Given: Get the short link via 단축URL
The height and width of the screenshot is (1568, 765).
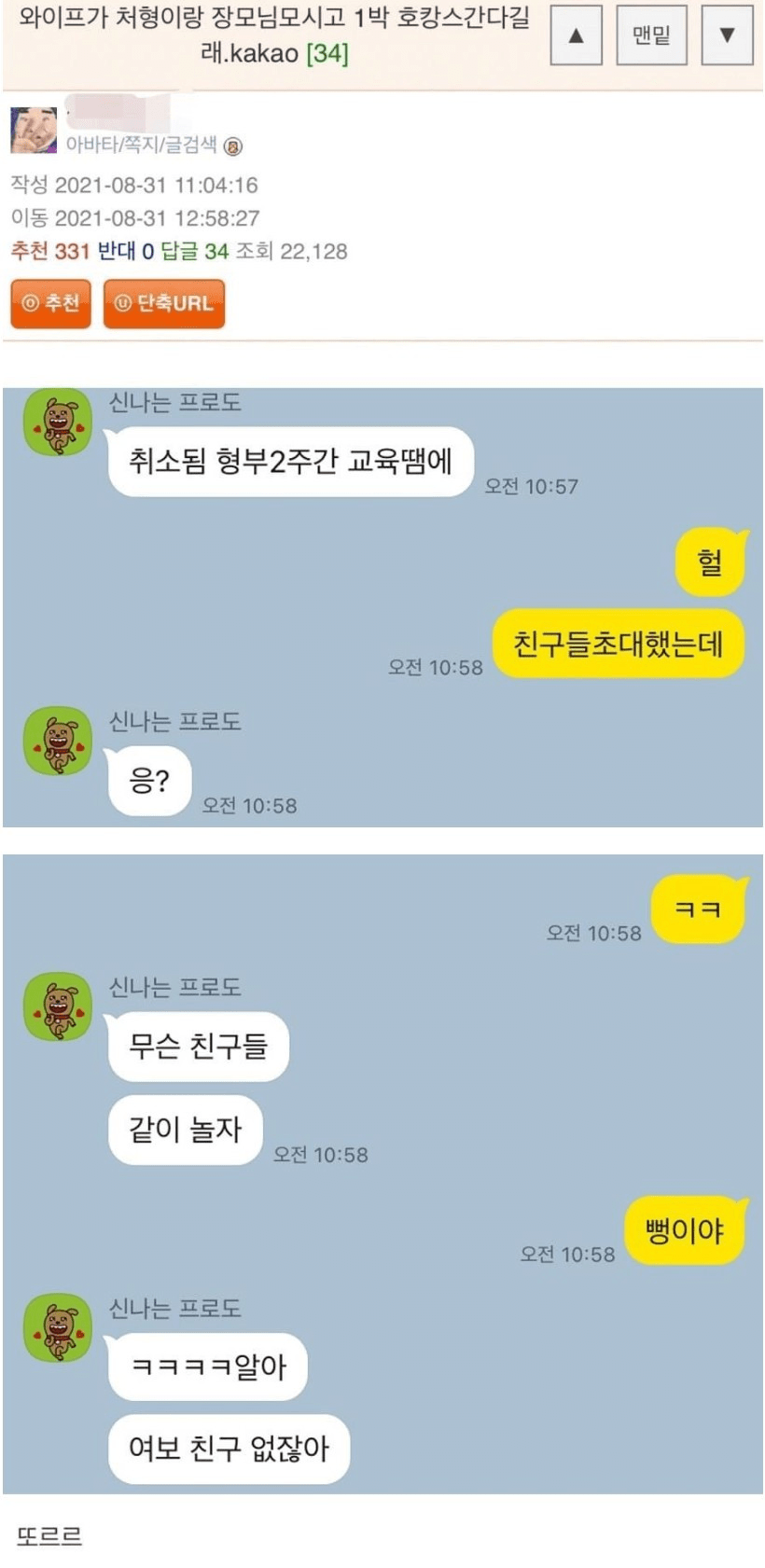Looking at the screenshot, I should (x=164, y=303).
